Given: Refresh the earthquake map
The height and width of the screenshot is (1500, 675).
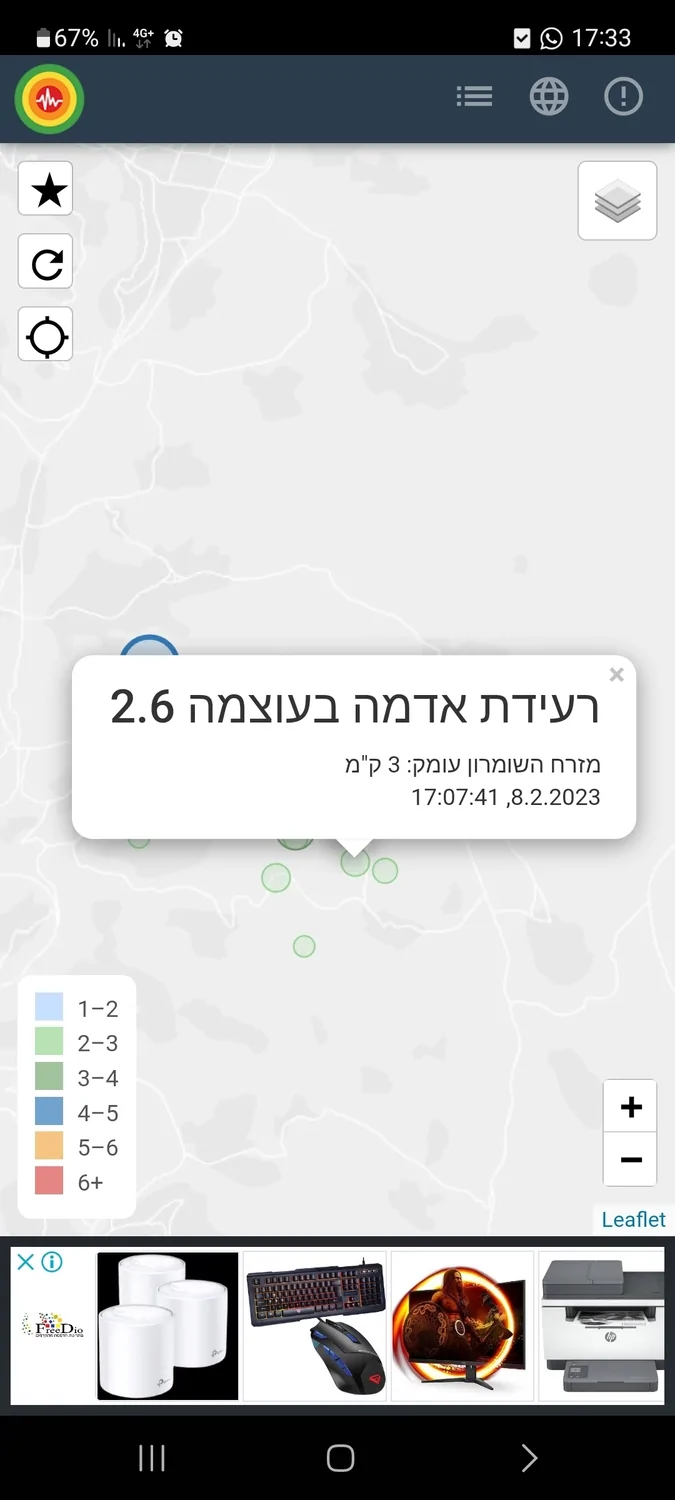Looking at the screenshot, I should coord(46,262).
